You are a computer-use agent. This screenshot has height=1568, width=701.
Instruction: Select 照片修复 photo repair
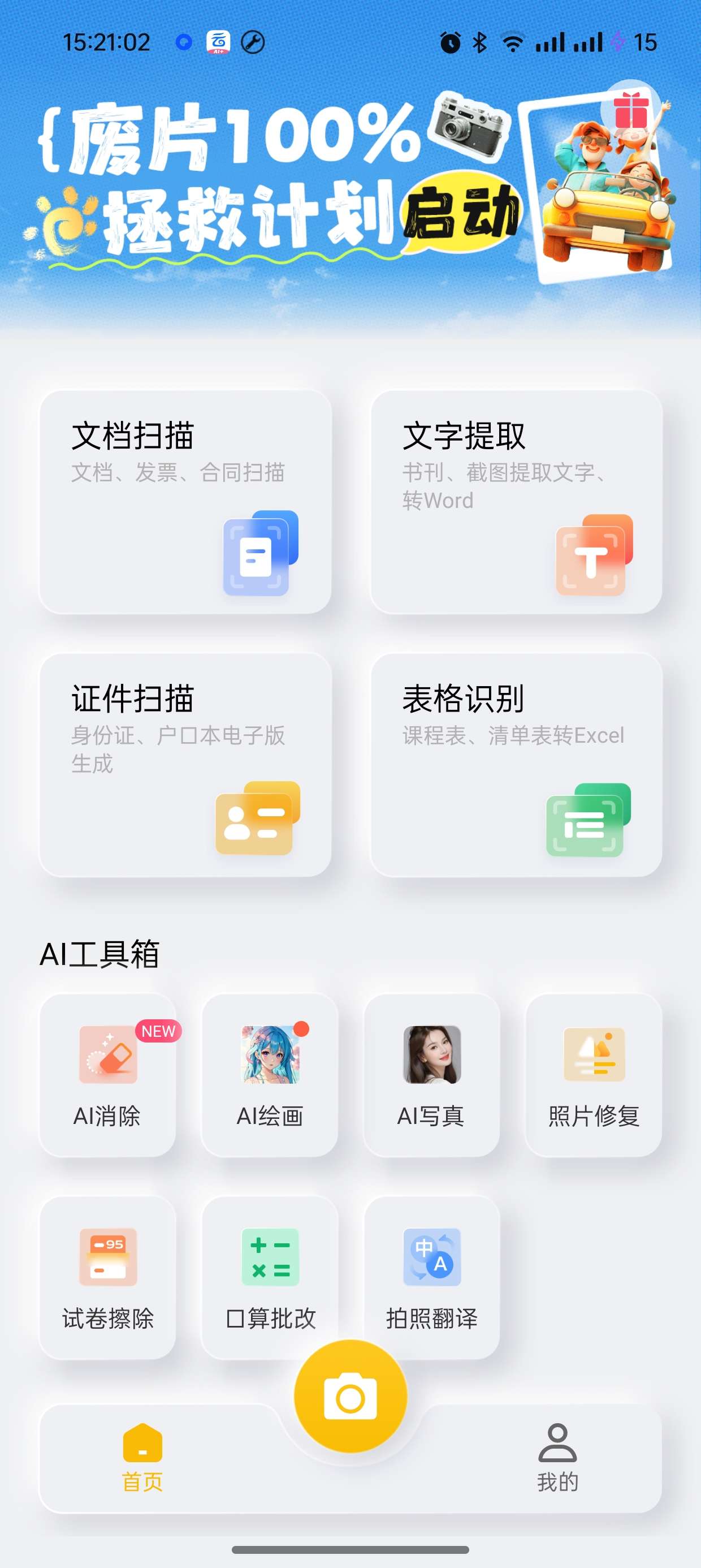593,1075
